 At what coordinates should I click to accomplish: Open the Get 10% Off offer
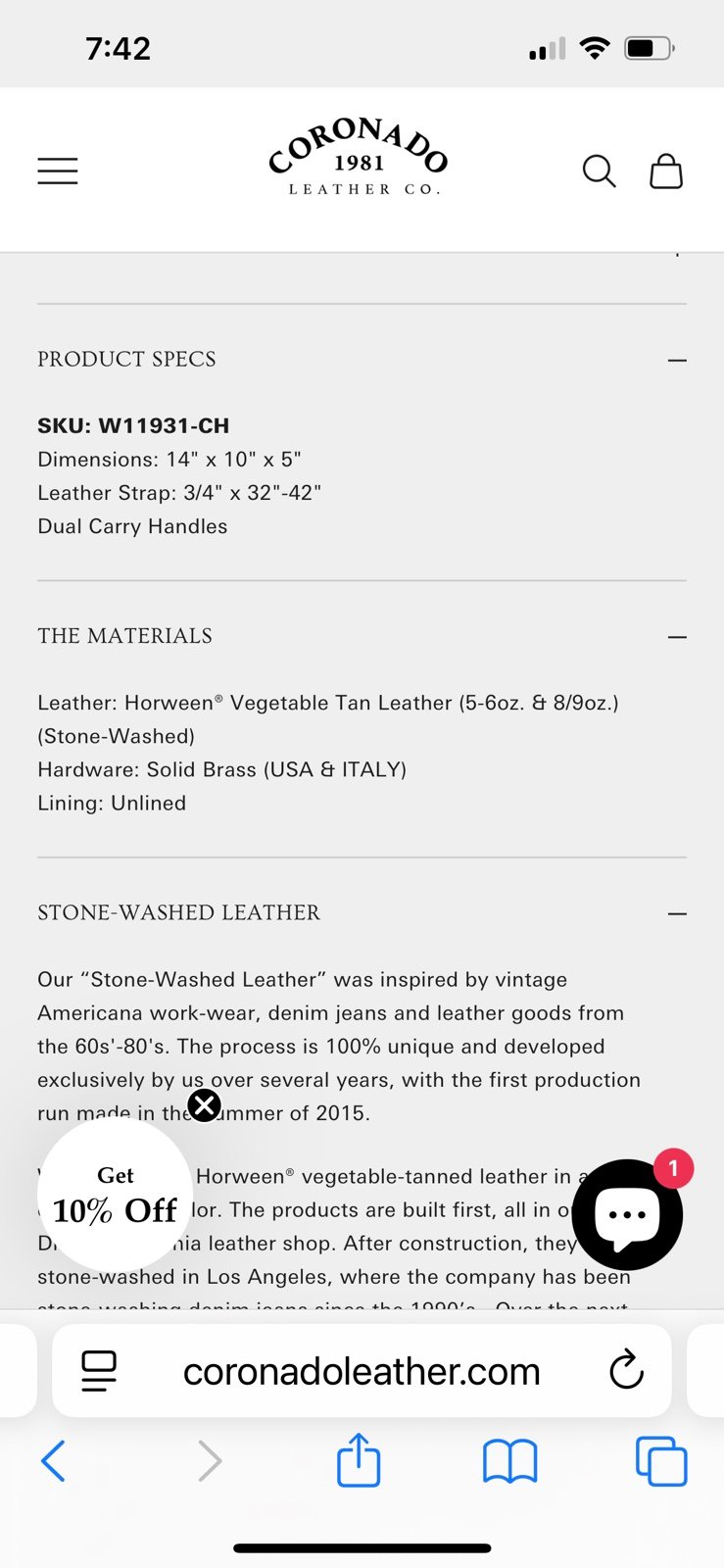click(x=115, y=1196)
